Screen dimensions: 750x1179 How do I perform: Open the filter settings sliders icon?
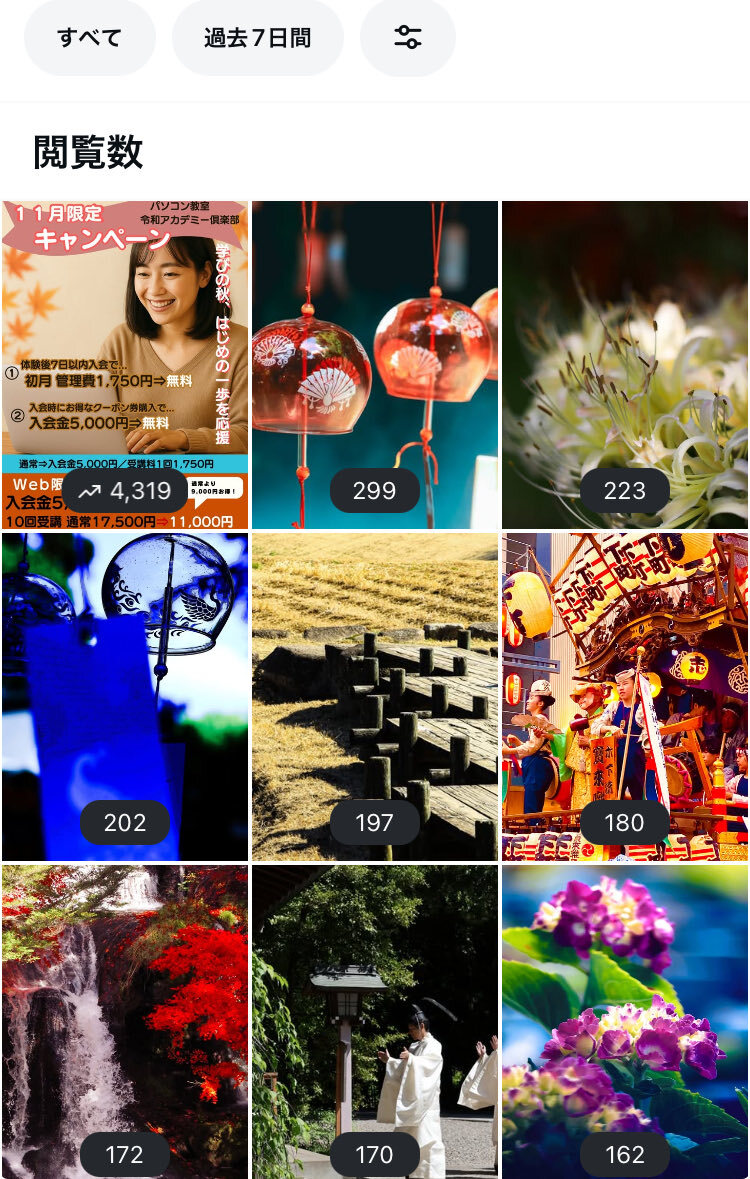coord(407,38)
